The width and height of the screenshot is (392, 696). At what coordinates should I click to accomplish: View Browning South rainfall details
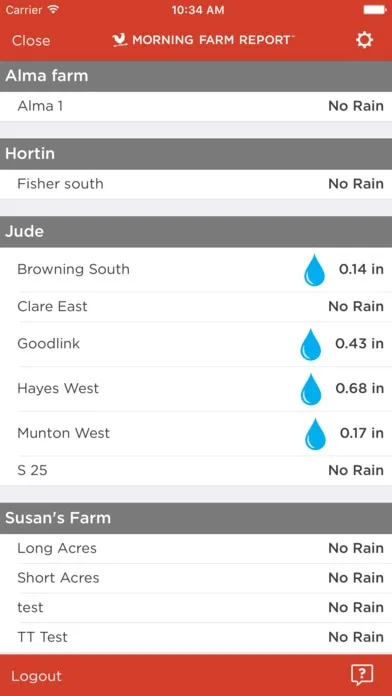[196, 269]
